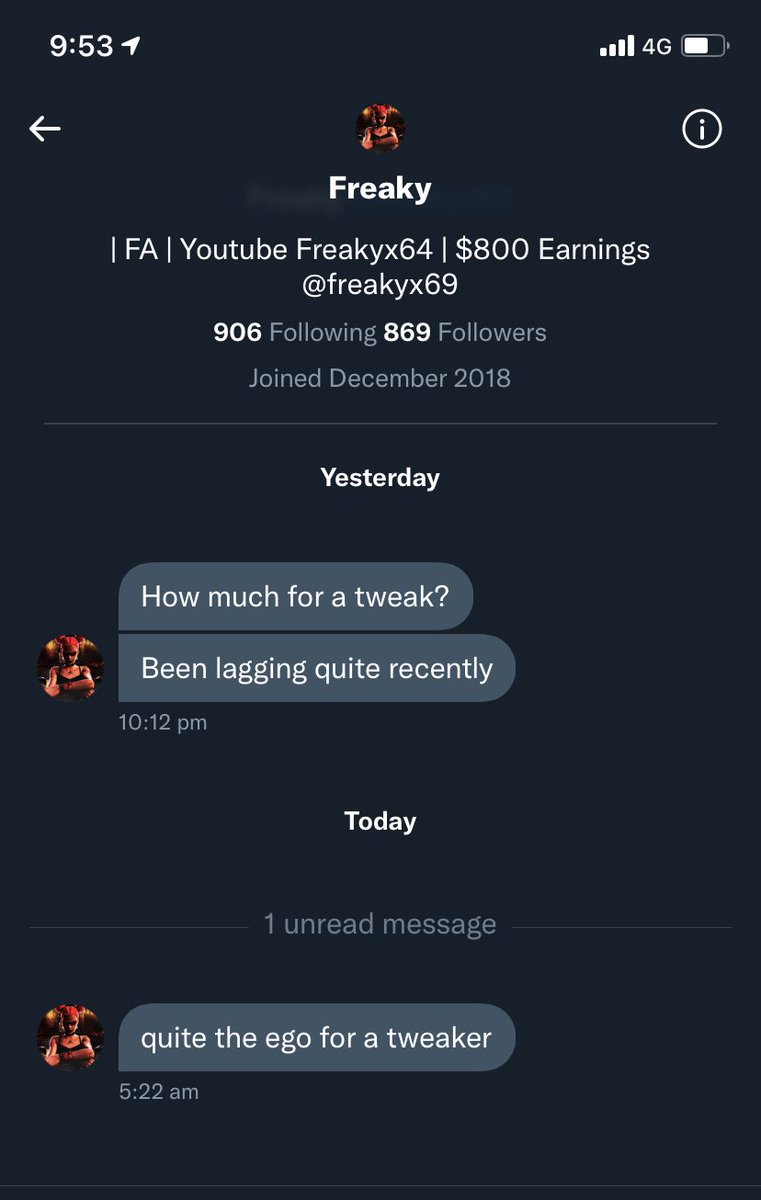Screen dimensions: 761x1200
Task: Open conversation info for Freaky
Action: [x=701, y=129]
